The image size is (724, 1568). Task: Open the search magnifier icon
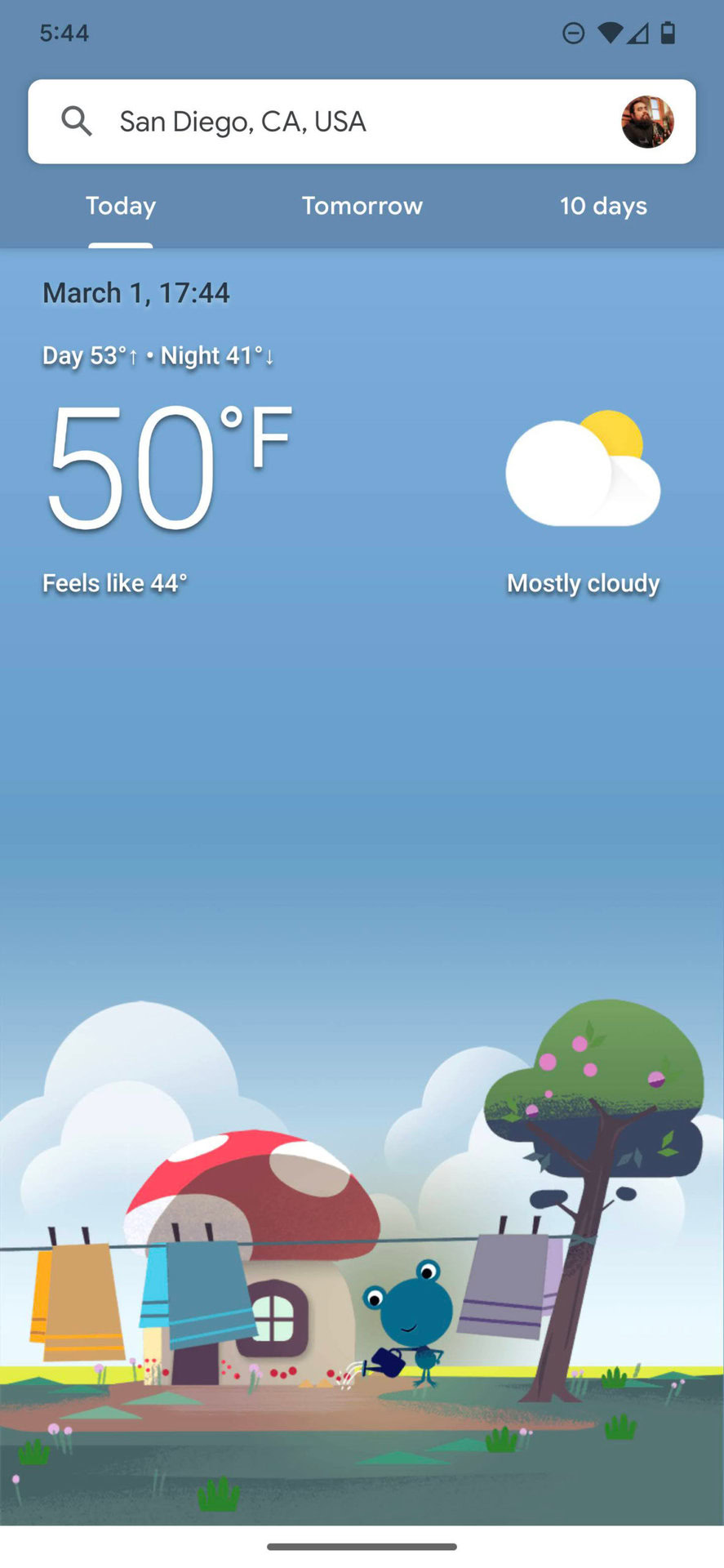[77, 122]
